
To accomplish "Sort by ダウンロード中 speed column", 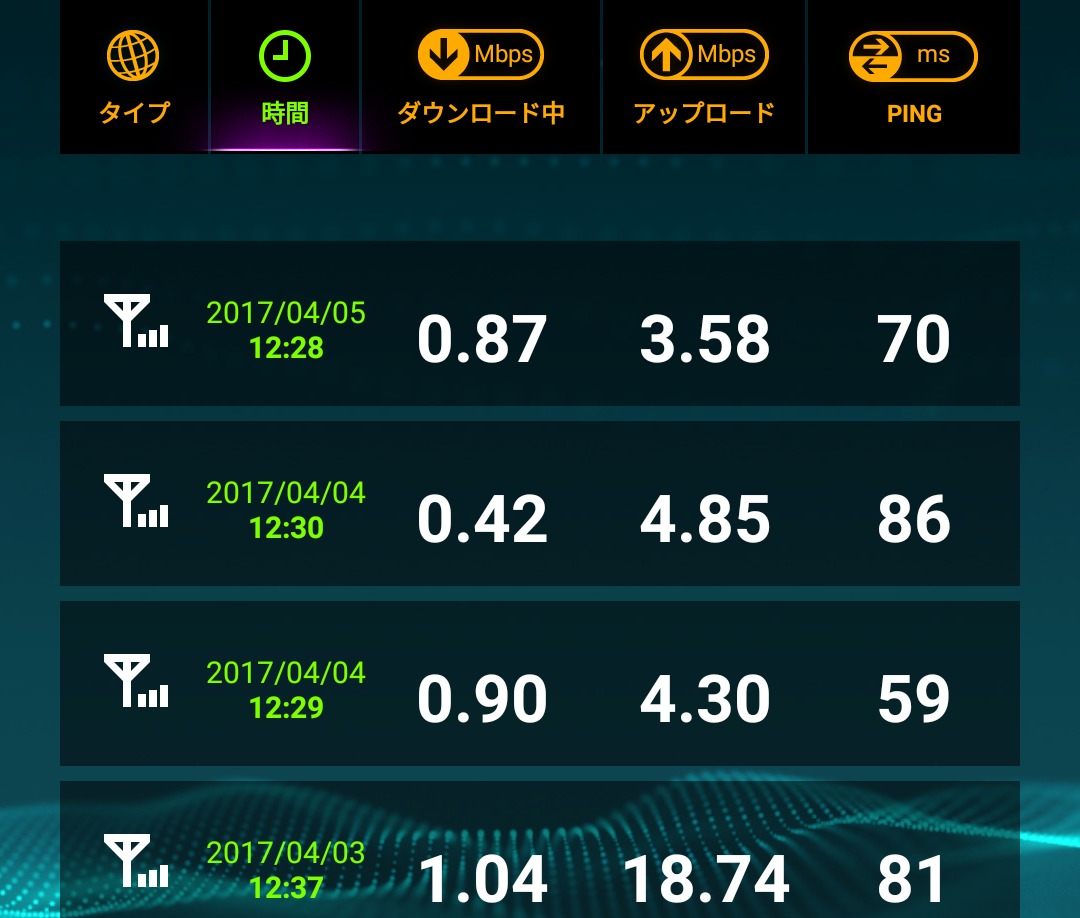I will [481, 76].
